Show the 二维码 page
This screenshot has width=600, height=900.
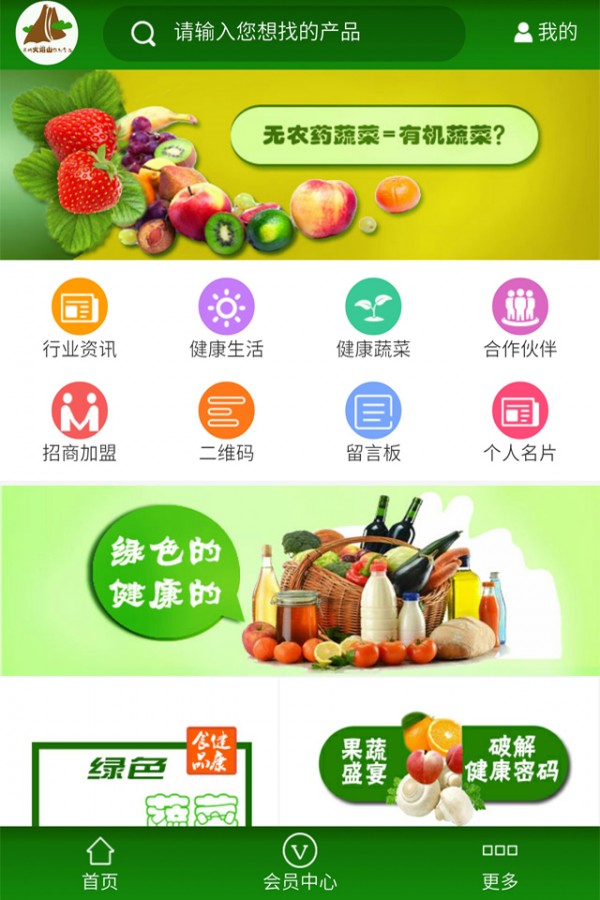point(226,422)
